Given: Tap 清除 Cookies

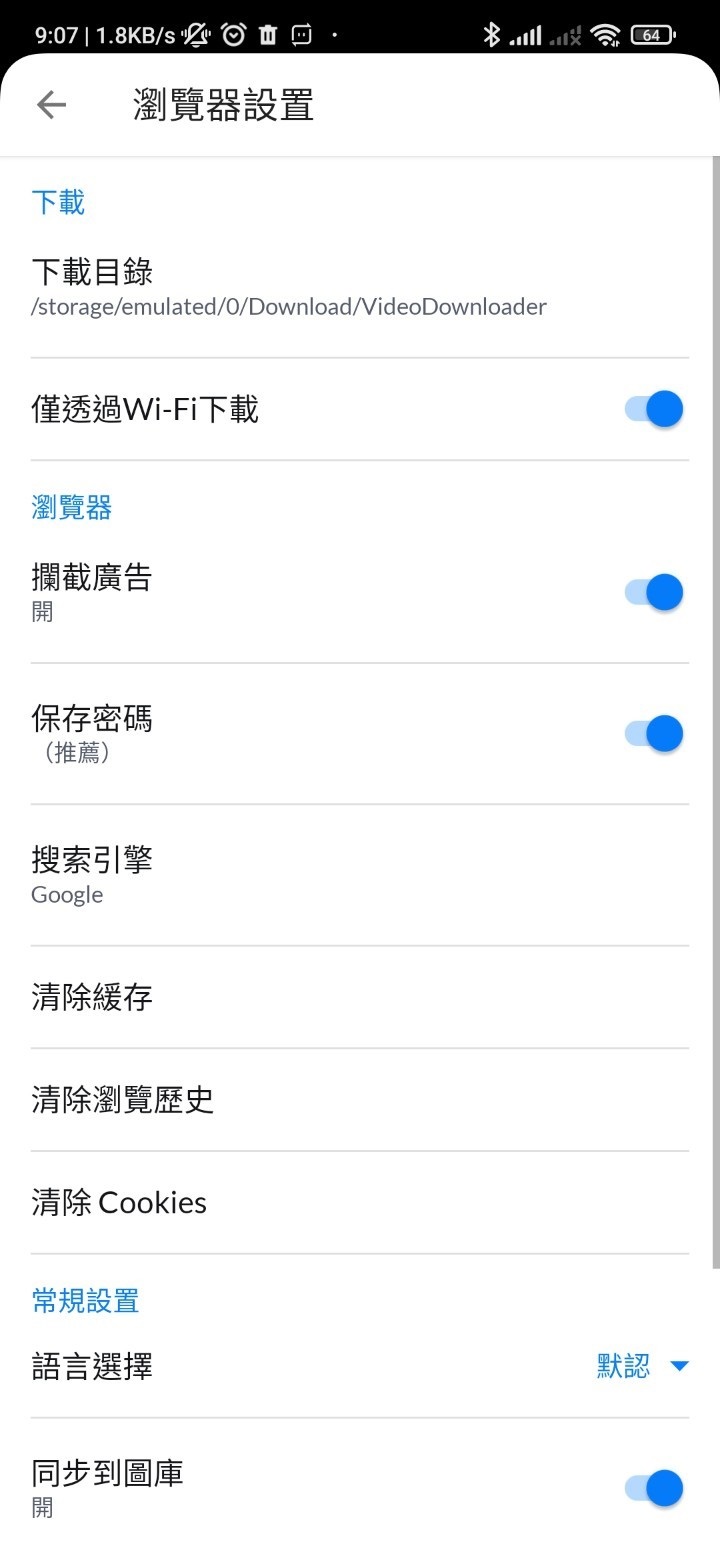Looking at the screenshot, I should pos(360,1202).
